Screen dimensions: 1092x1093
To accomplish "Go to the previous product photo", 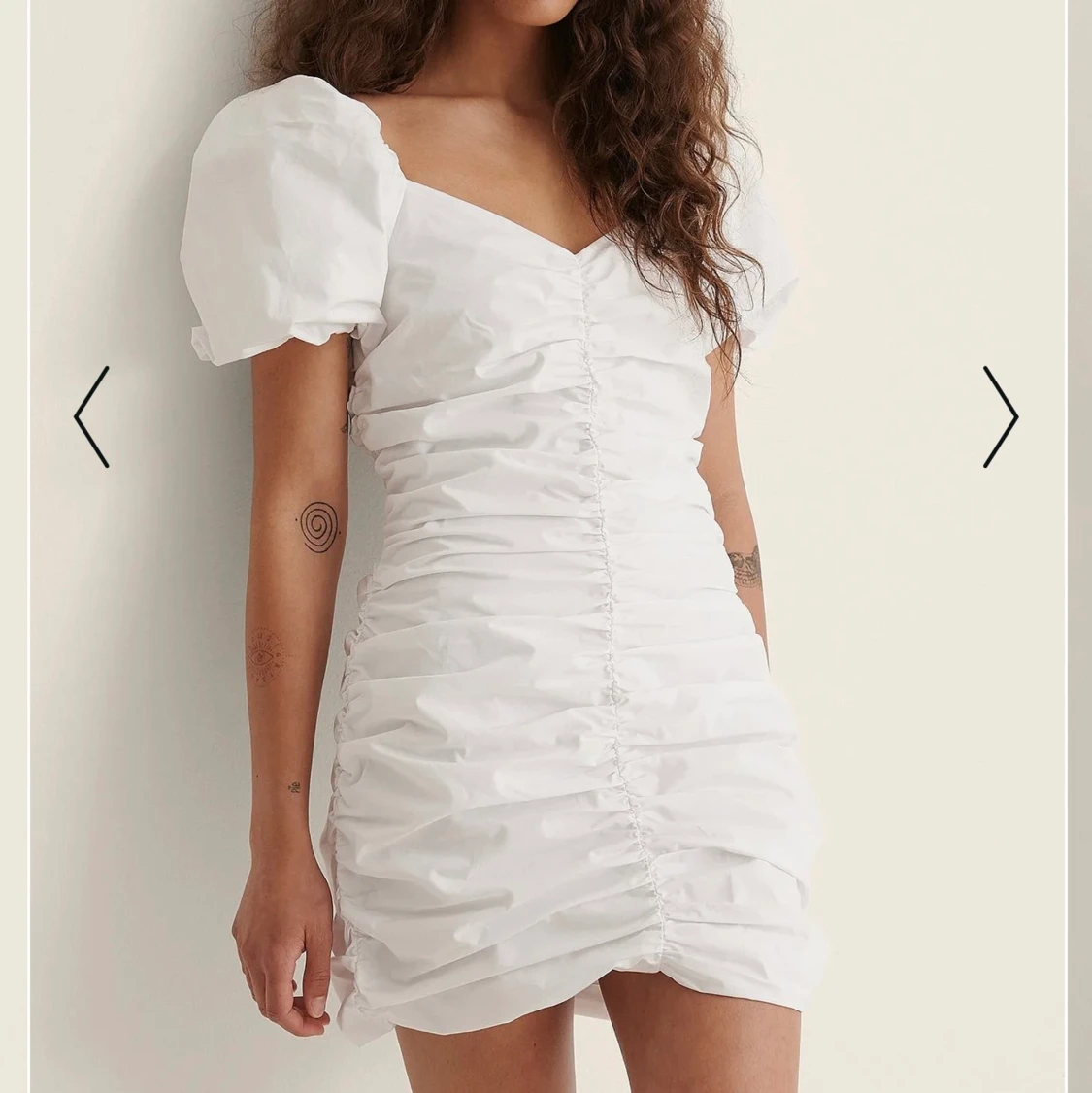I will (x=91, y=417).
